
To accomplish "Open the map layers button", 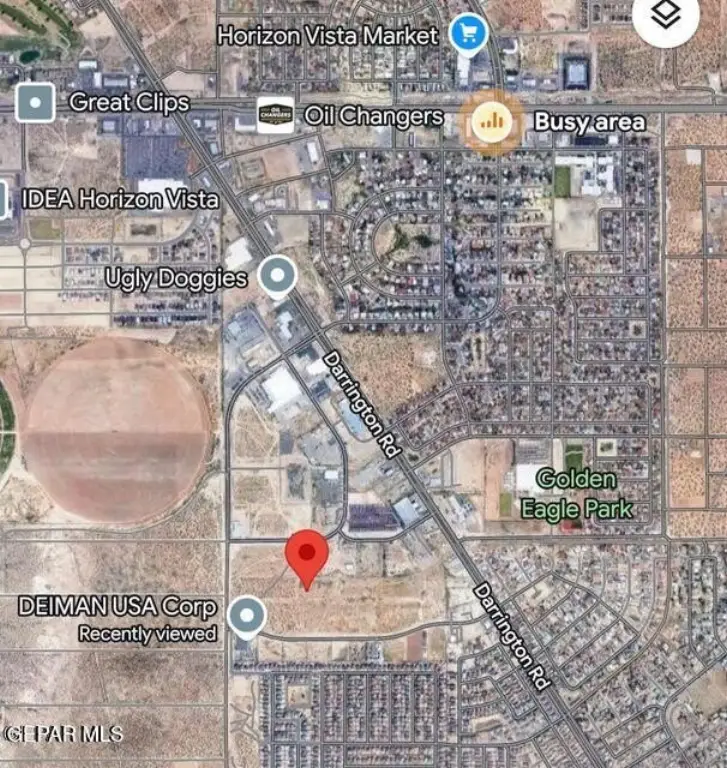I will pos(667,17).
